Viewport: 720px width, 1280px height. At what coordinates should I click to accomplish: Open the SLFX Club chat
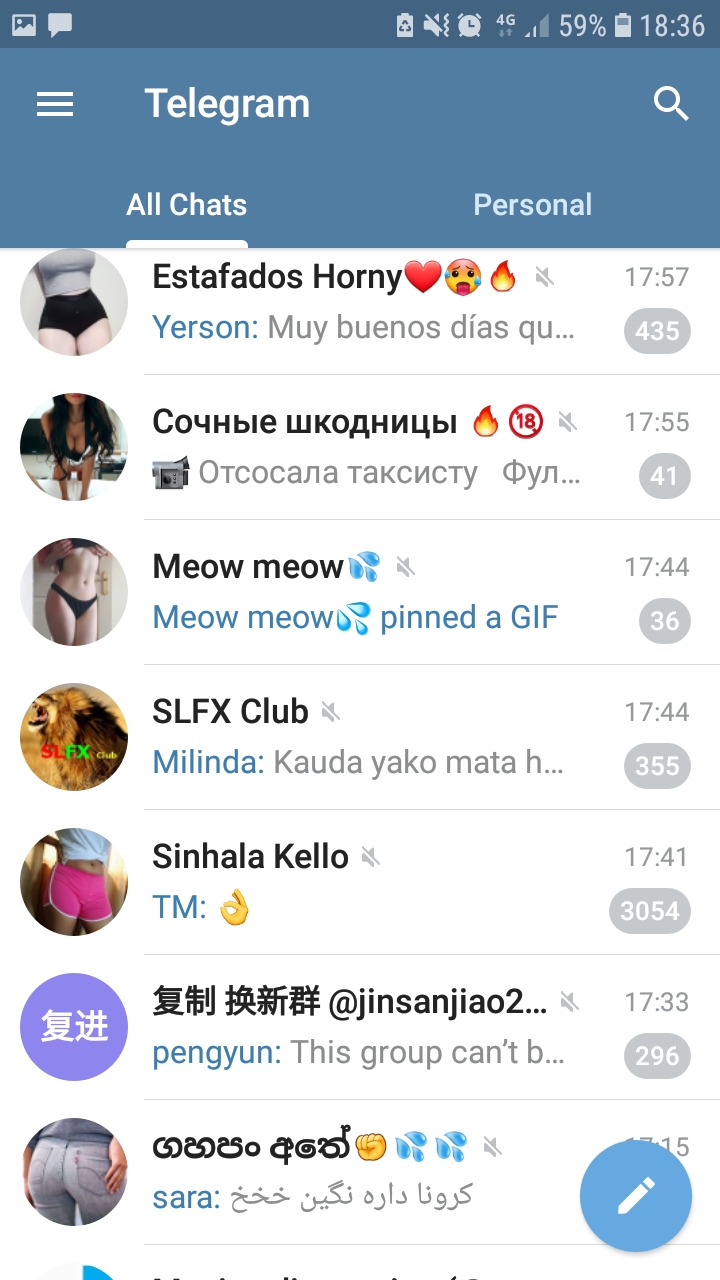tap(360, 738)
